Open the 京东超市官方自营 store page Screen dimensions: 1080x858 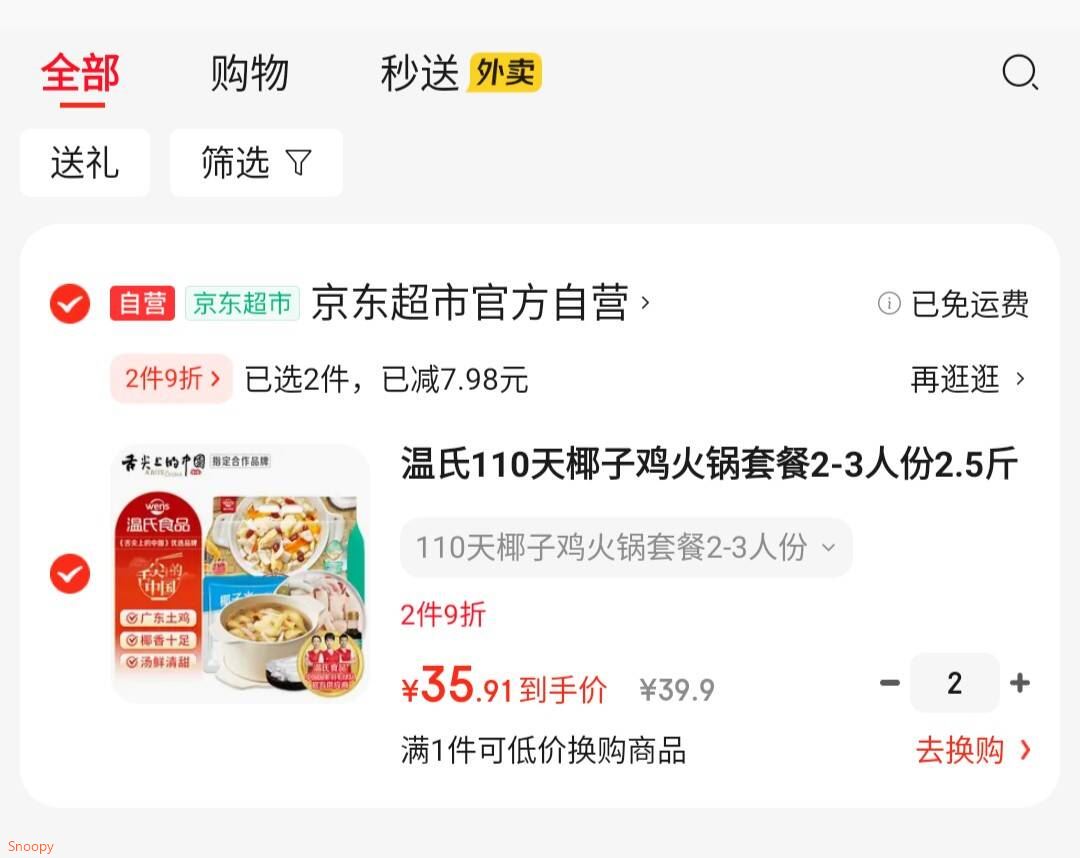coord(480,303)
